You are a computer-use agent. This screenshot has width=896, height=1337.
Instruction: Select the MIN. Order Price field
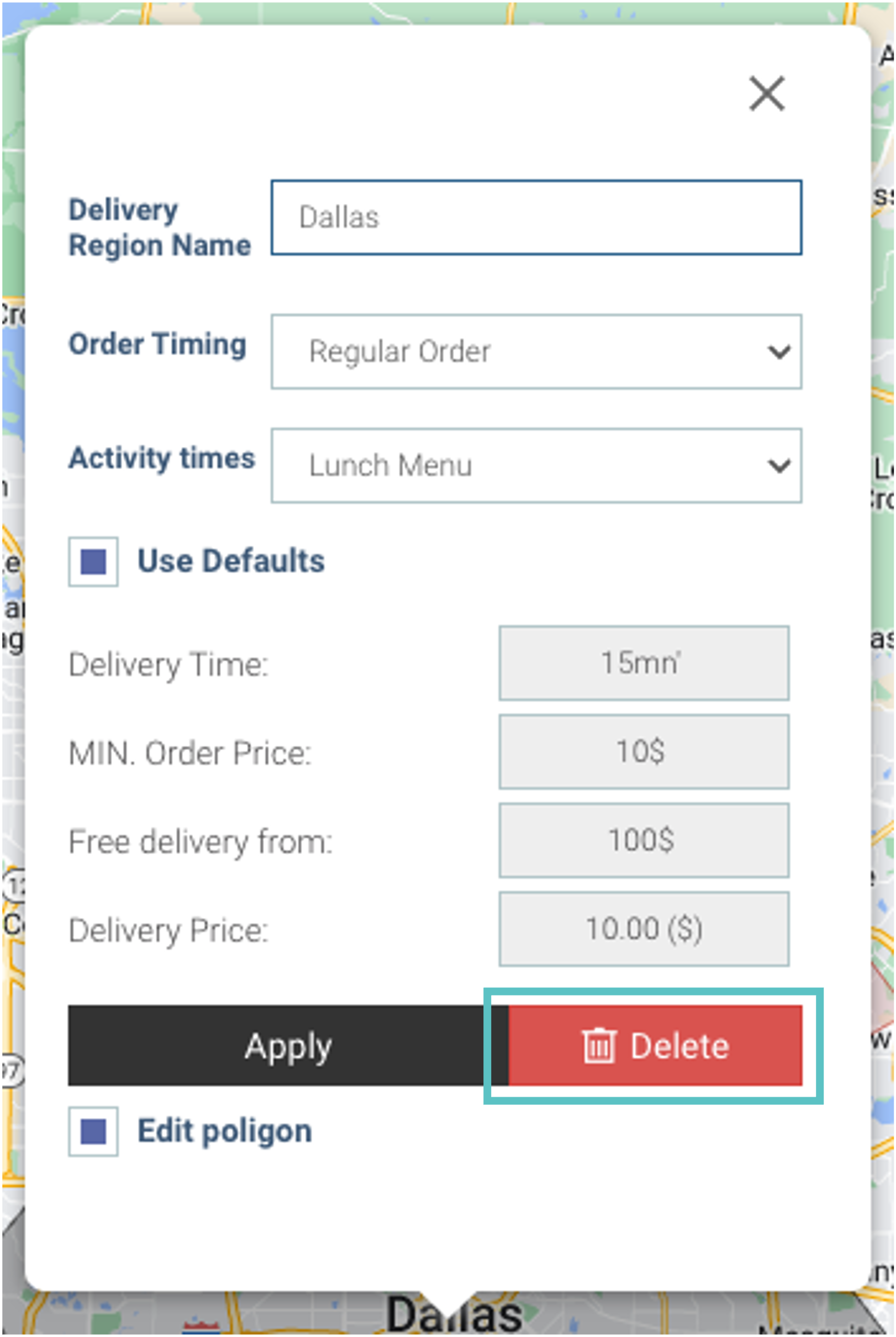(x=644, y=752)
